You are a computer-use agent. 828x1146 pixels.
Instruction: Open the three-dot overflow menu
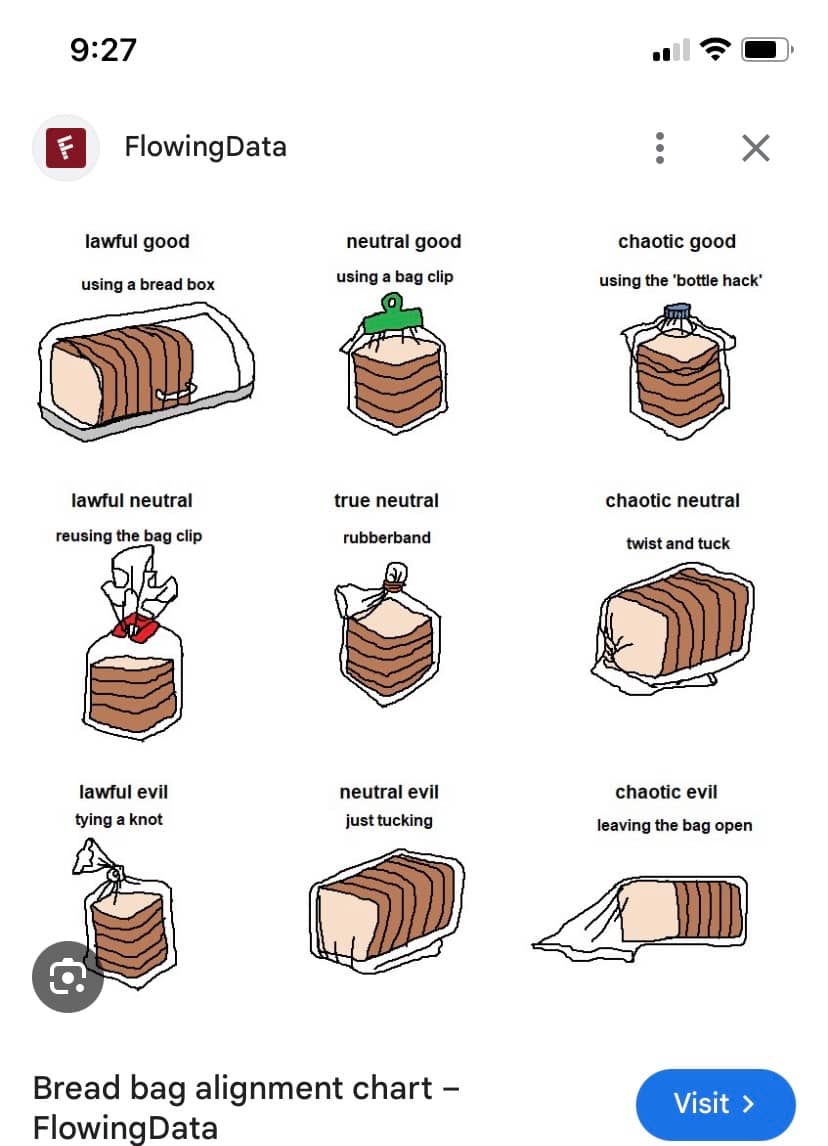coord(659,148)
